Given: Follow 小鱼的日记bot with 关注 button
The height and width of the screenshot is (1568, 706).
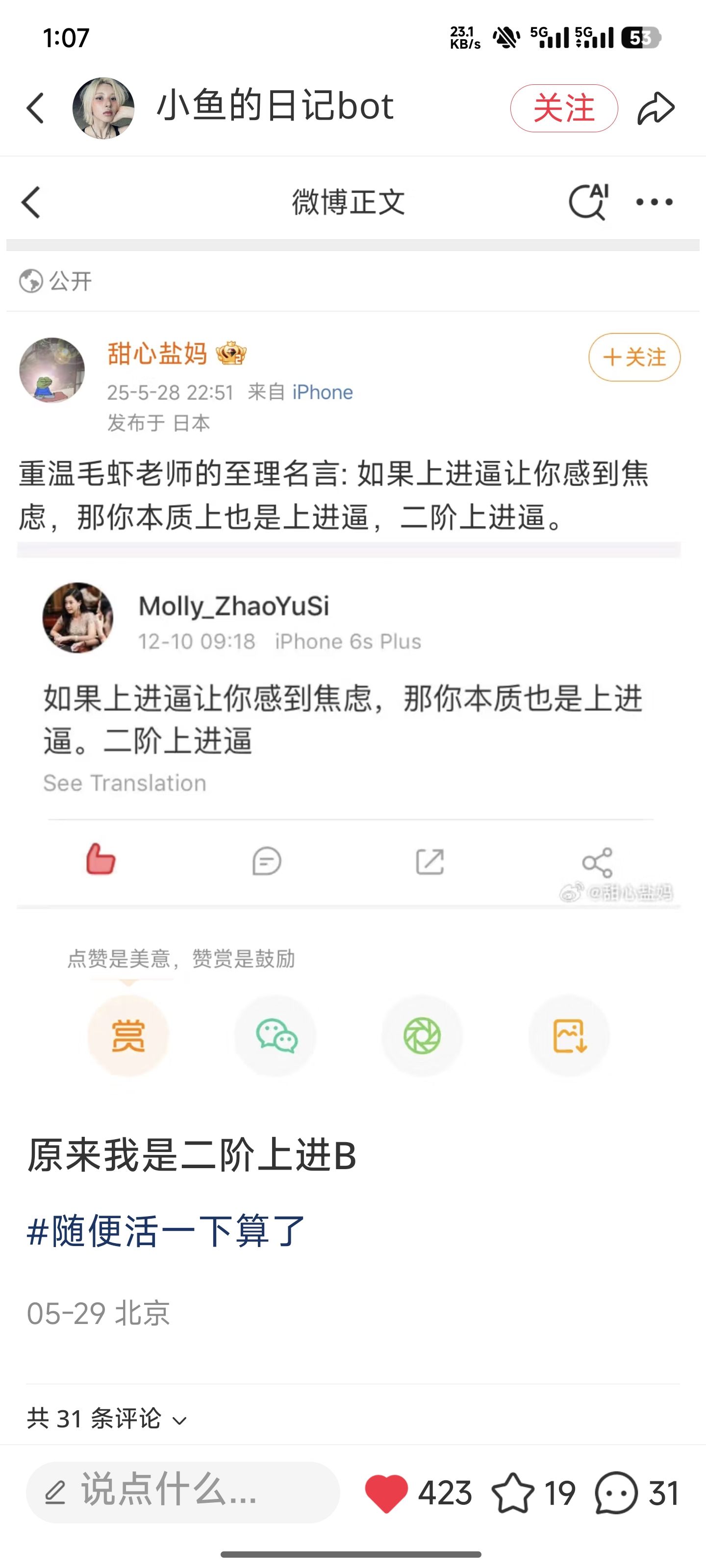Looking at the screenshot, I should click(563, 108).
